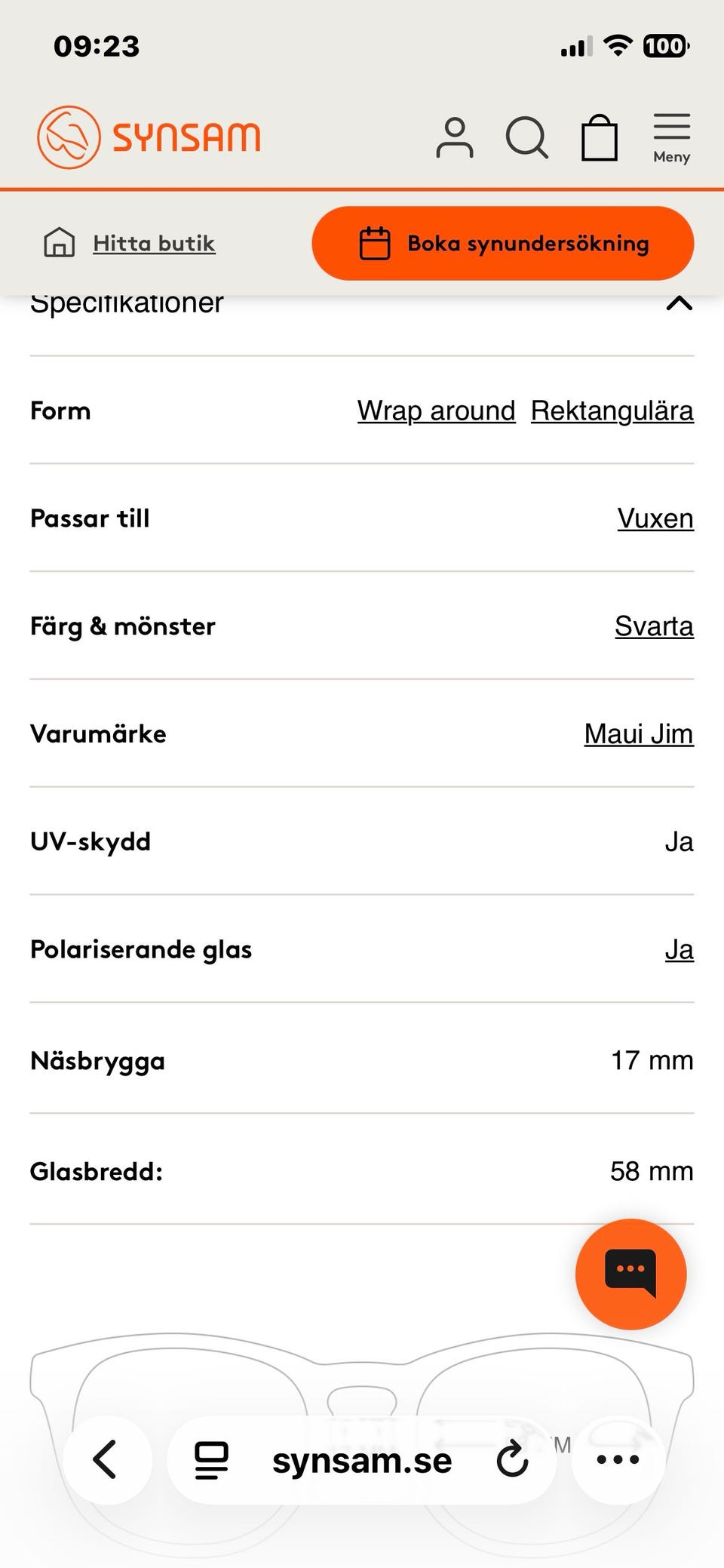Tap the underlined Ja for Polariserande glas
The height and width of the screenshot is (1568, 724).
point(679,950)
